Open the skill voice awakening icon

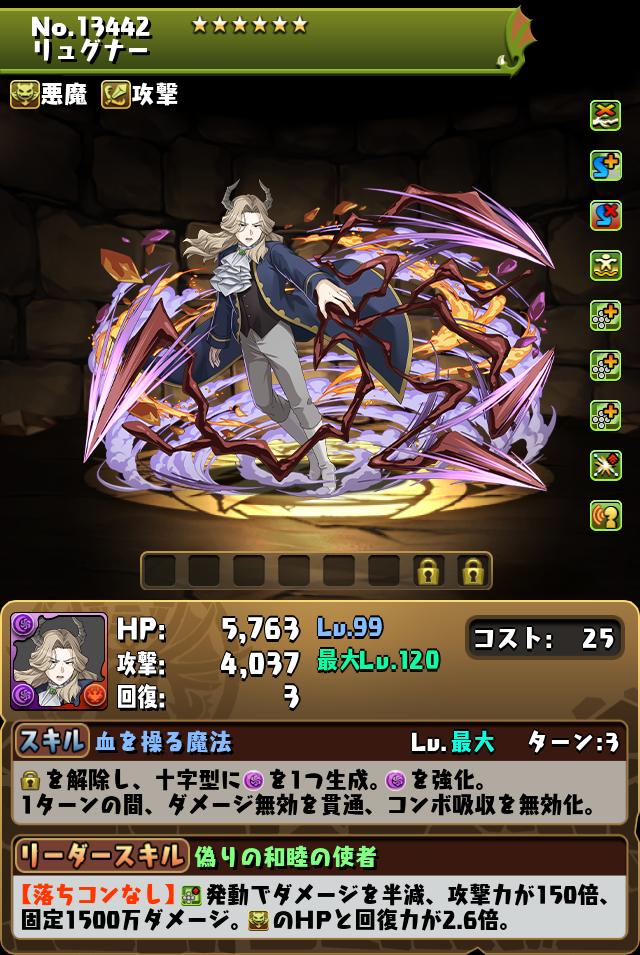pyautogui.click(x=605, y=515)
